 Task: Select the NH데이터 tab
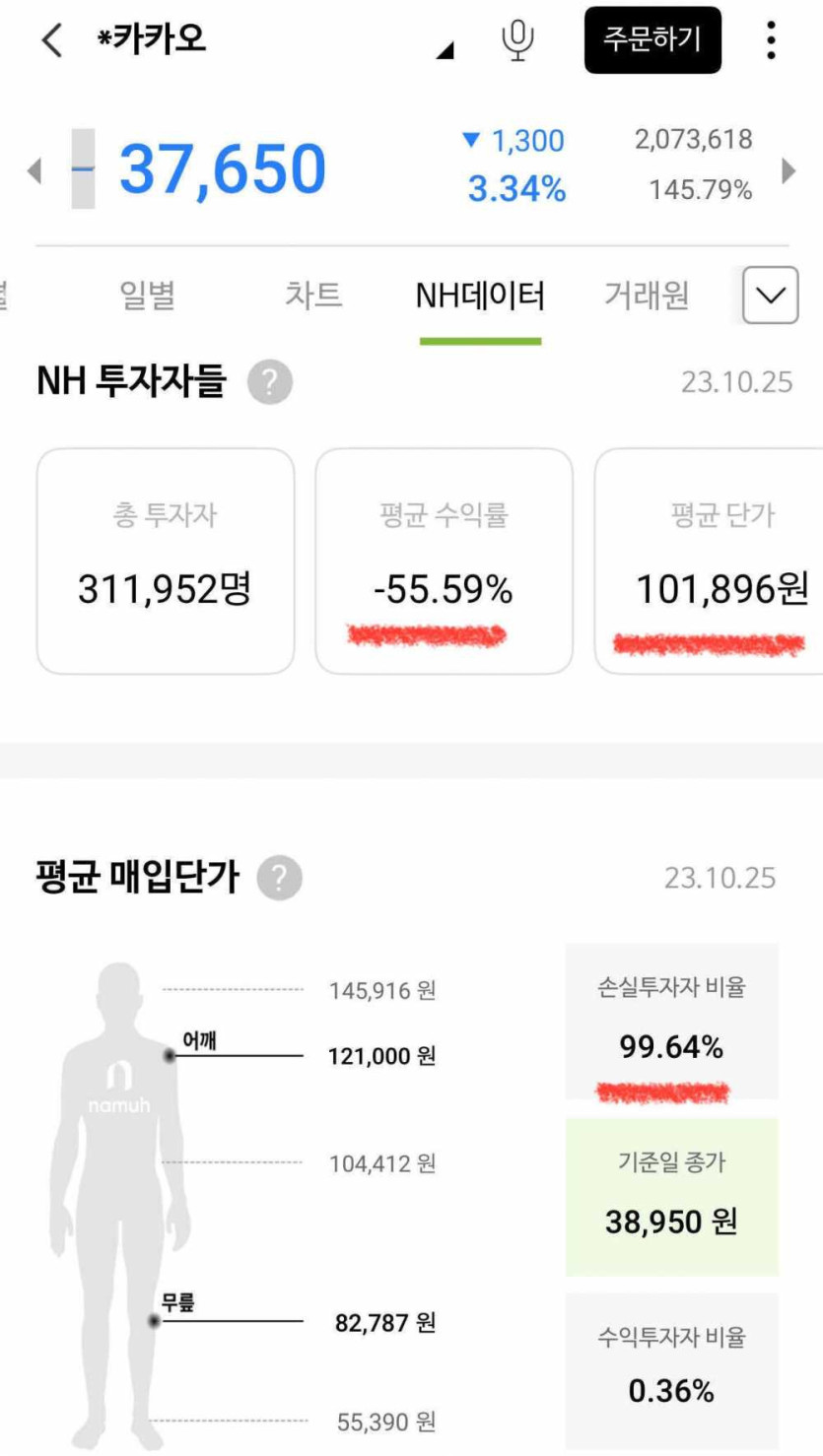[480, 296]
